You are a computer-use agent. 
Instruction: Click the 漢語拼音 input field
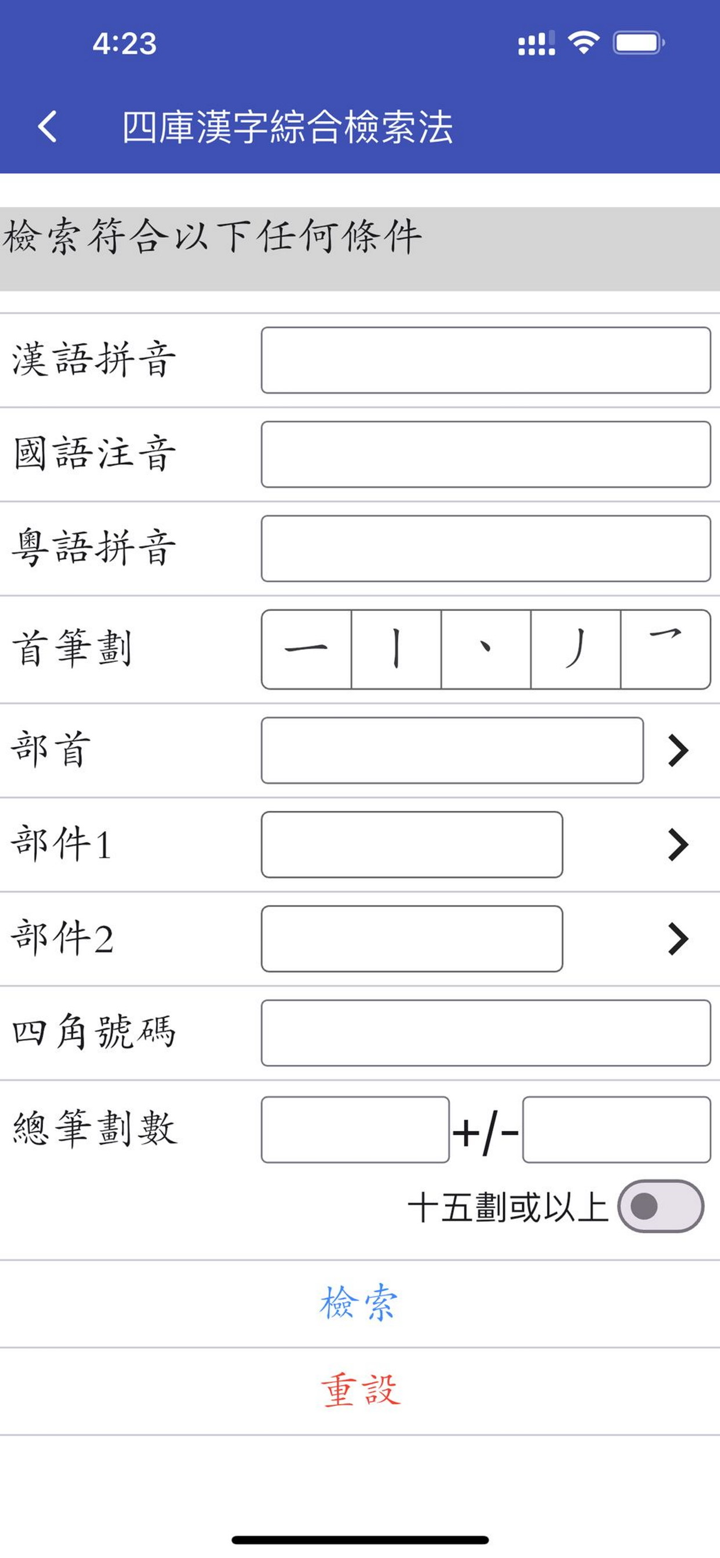pos(485,360)
